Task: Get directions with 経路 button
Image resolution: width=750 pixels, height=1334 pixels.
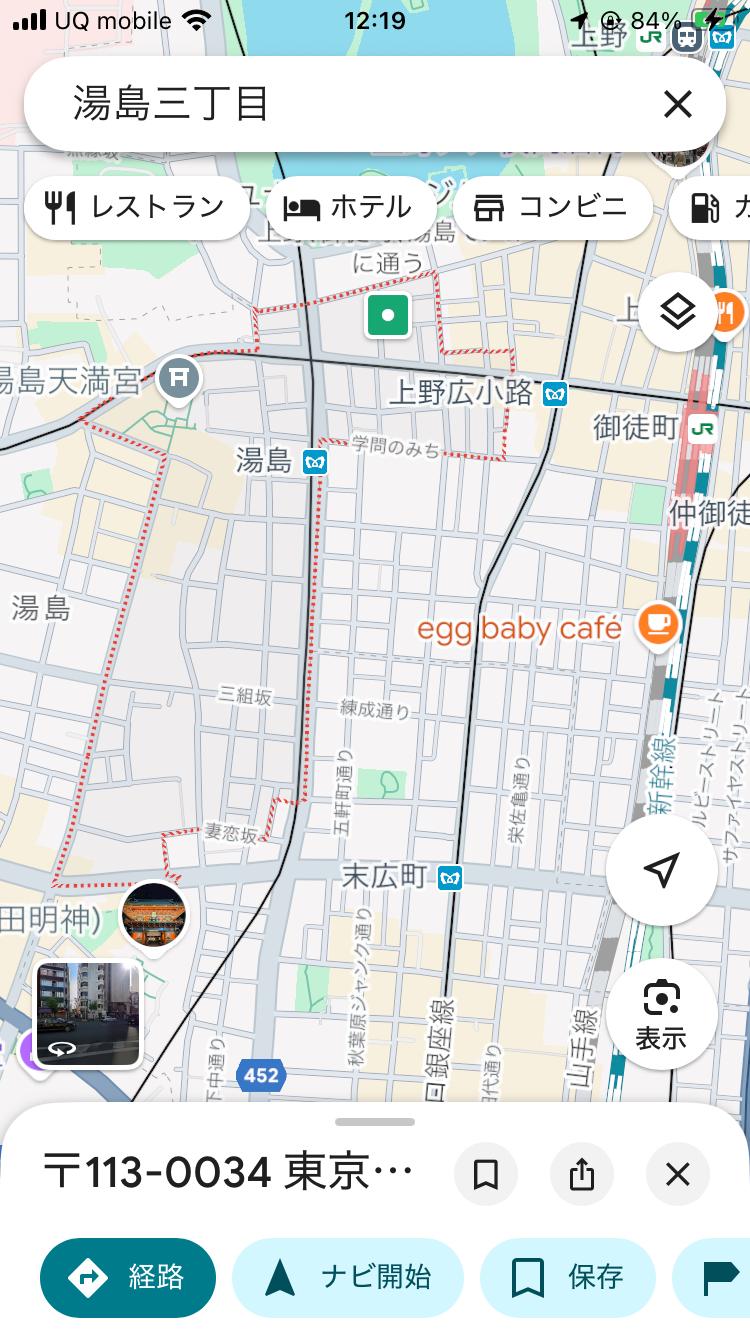Action: point(128,1277)
